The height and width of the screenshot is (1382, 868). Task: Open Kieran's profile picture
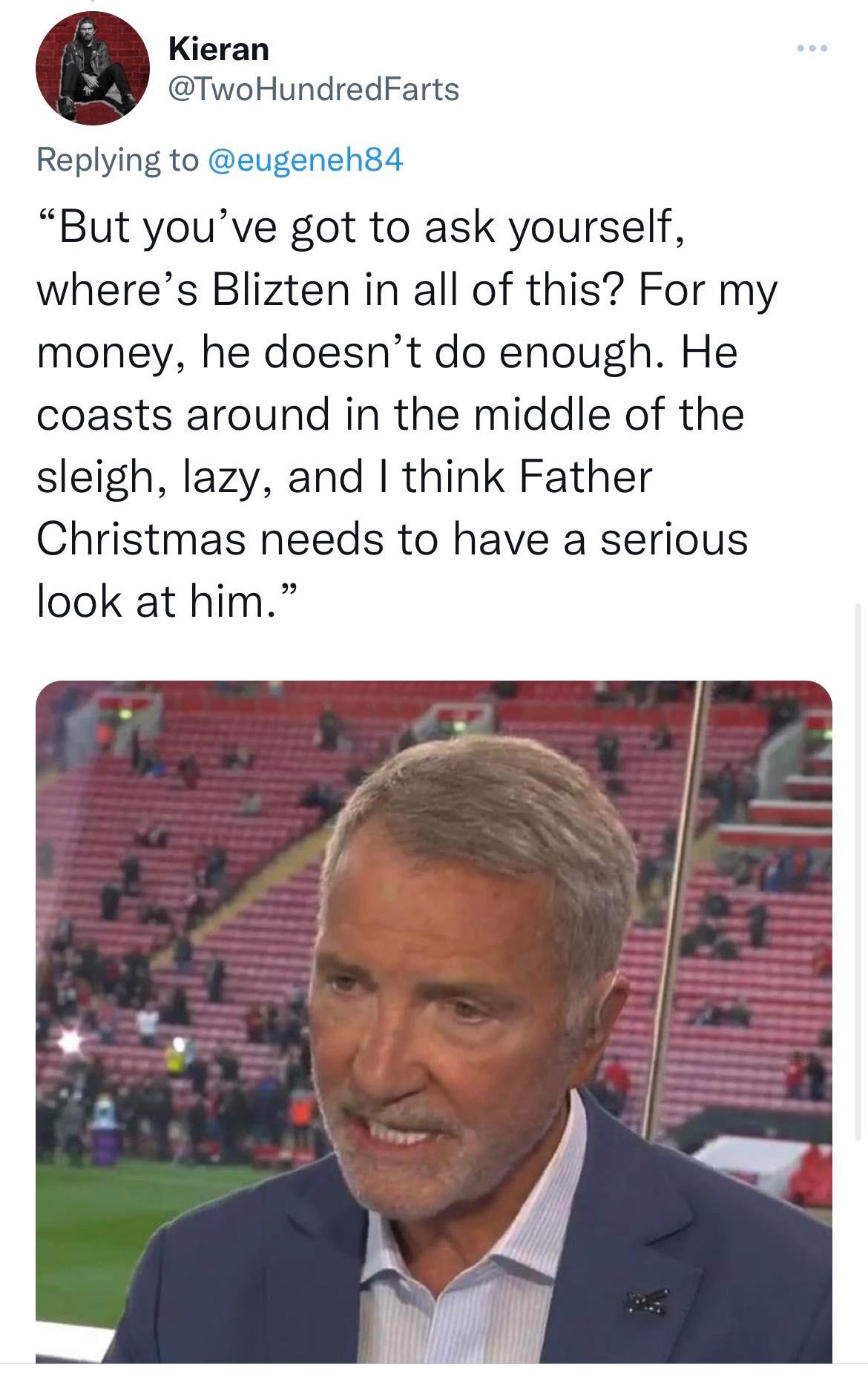pyautogui.click(x=93, y=68)
